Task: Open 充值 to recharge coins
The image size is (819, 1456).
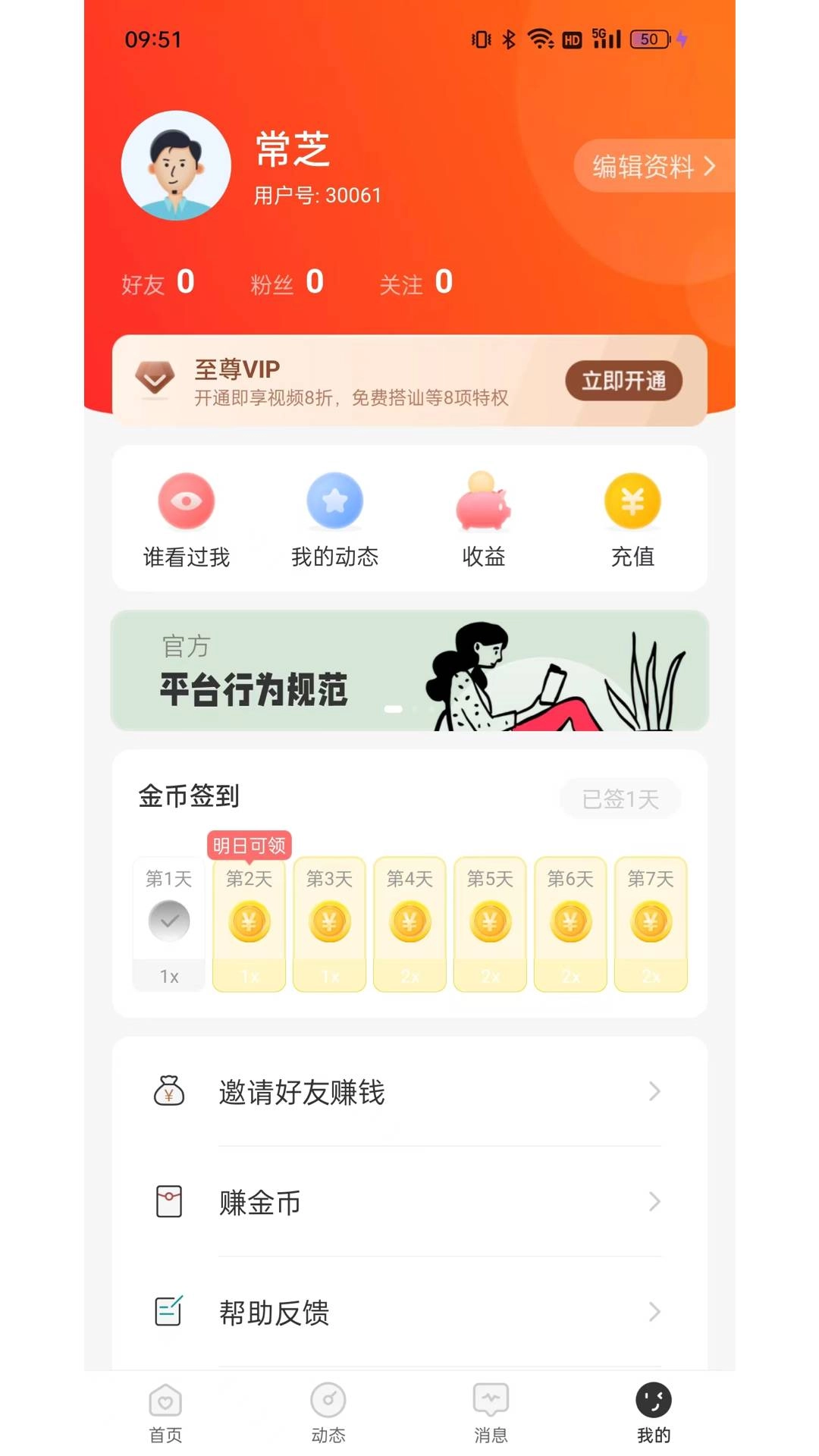Action: 633,502
